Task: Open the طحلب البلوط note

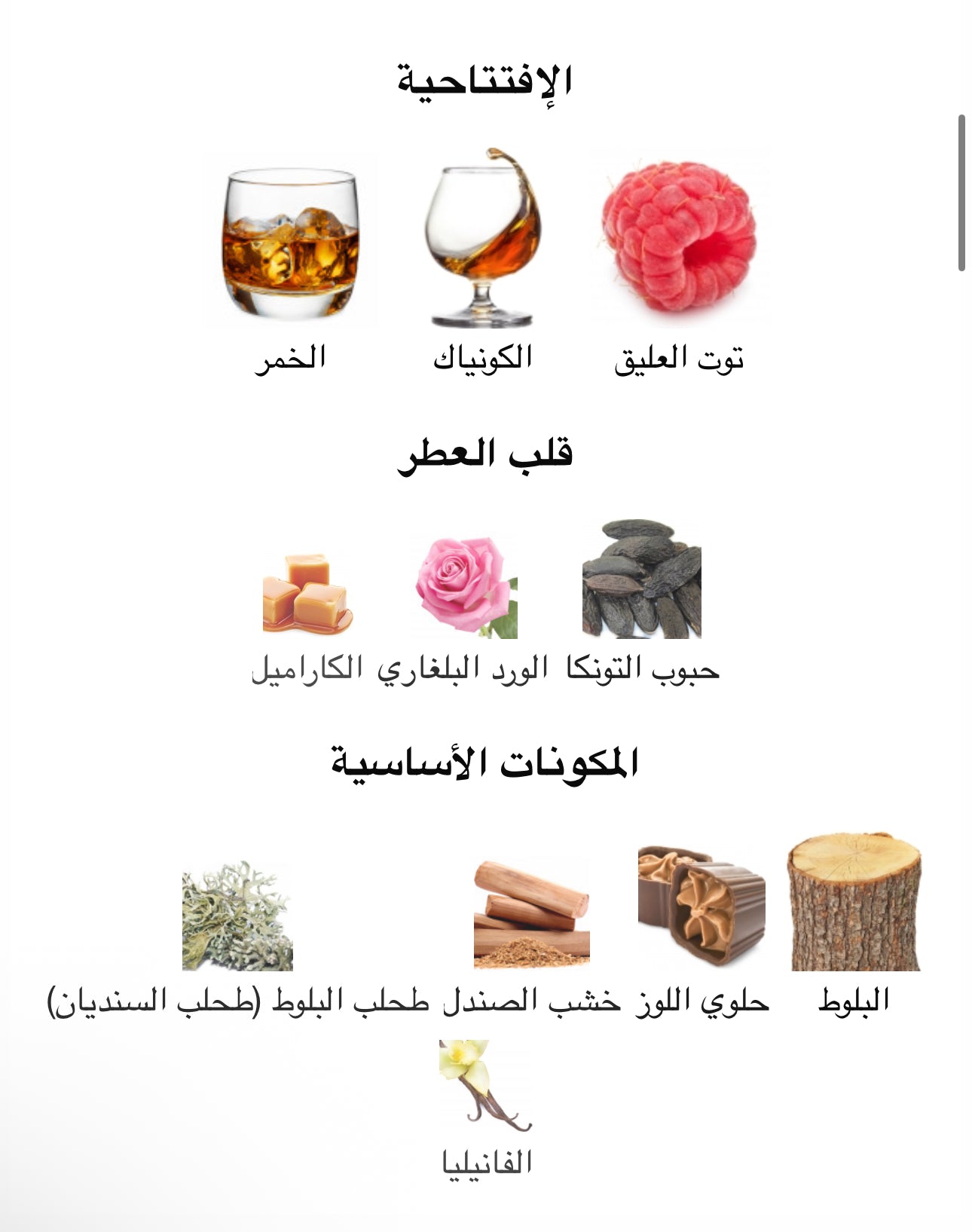Action: click(237, 916)
